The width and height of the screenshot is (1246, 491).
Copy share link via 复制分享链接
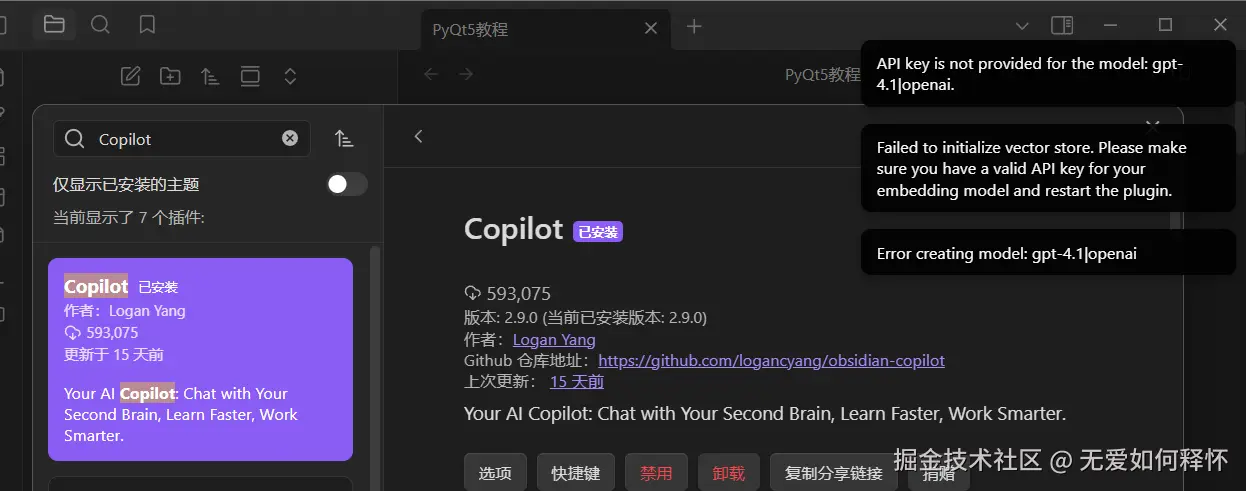834,473
